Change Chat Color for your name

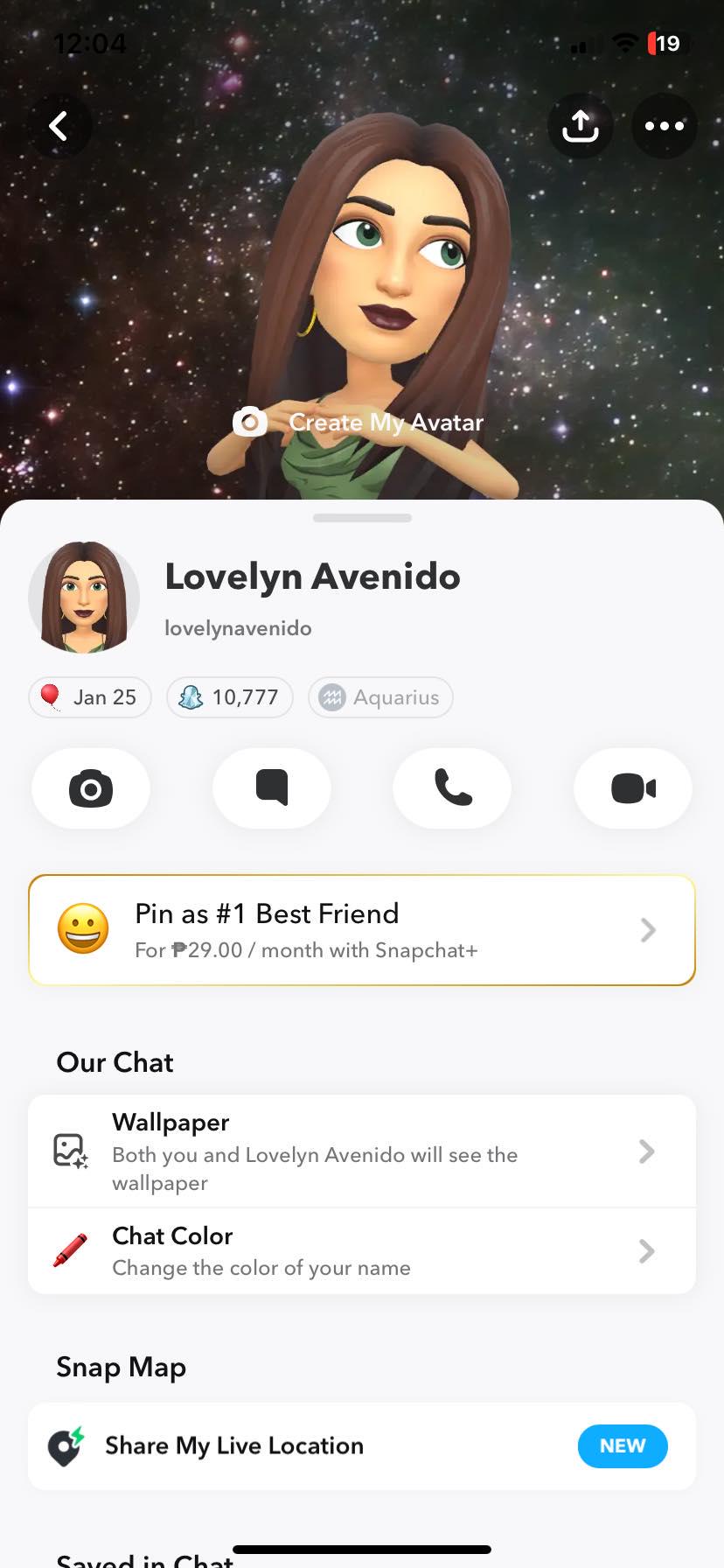click(362, 1251)
